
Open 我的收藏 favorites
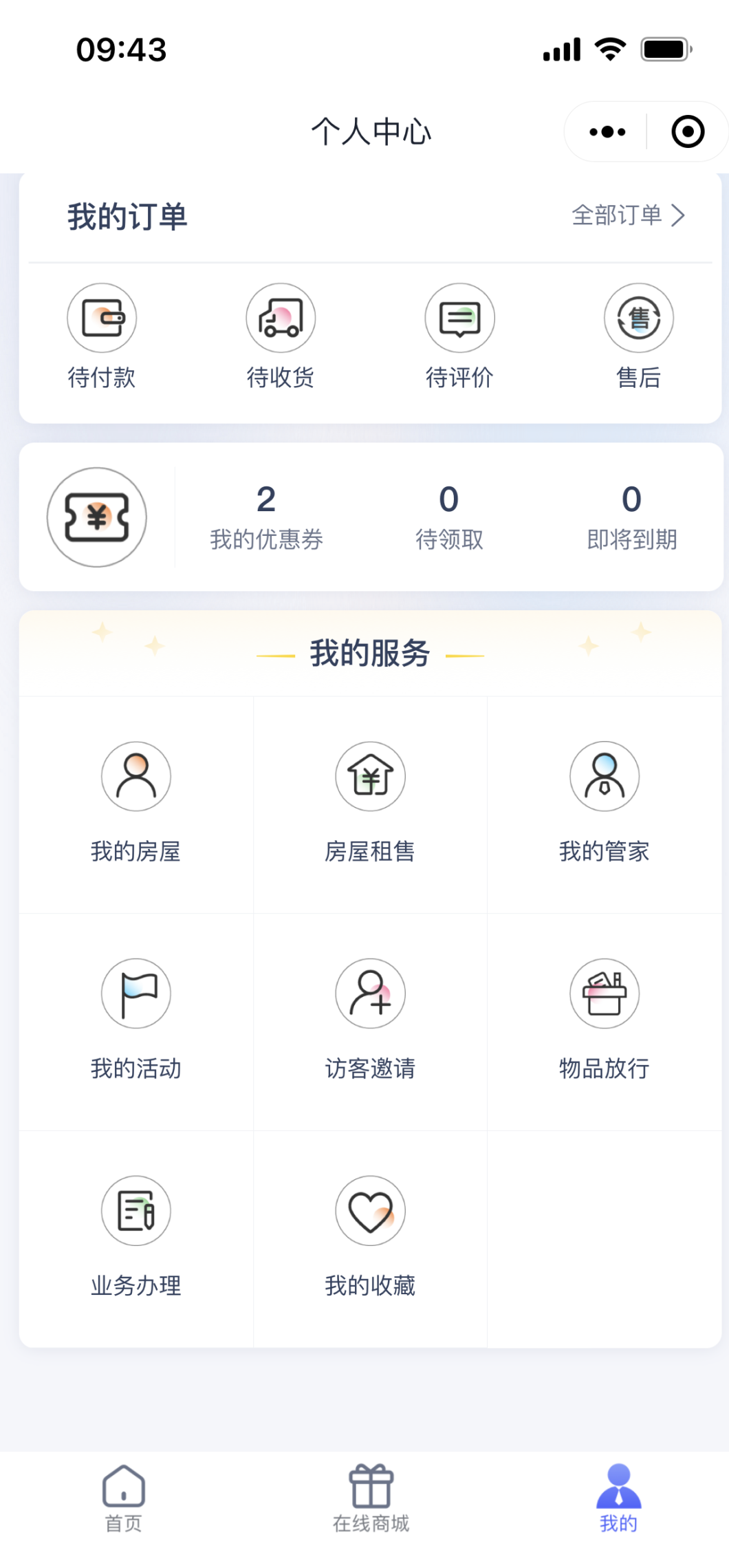coord(371,1238)
